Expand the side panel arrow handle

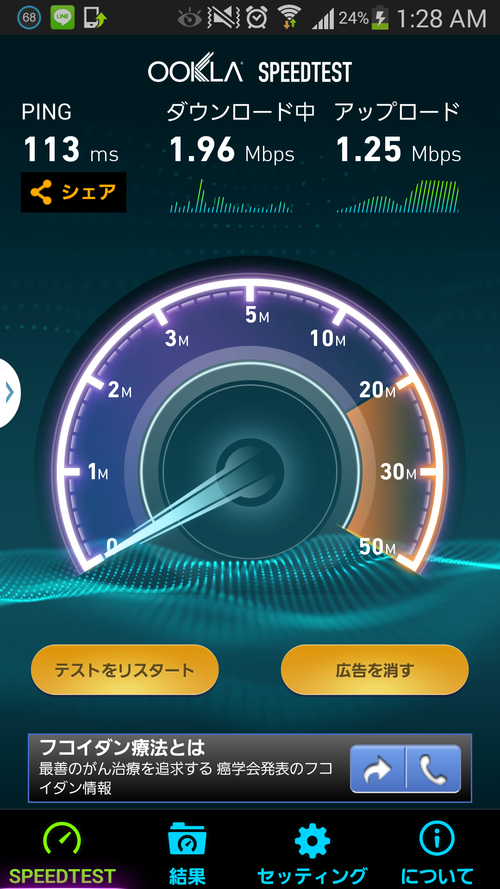pyautogui.click(x=10, y=393)
